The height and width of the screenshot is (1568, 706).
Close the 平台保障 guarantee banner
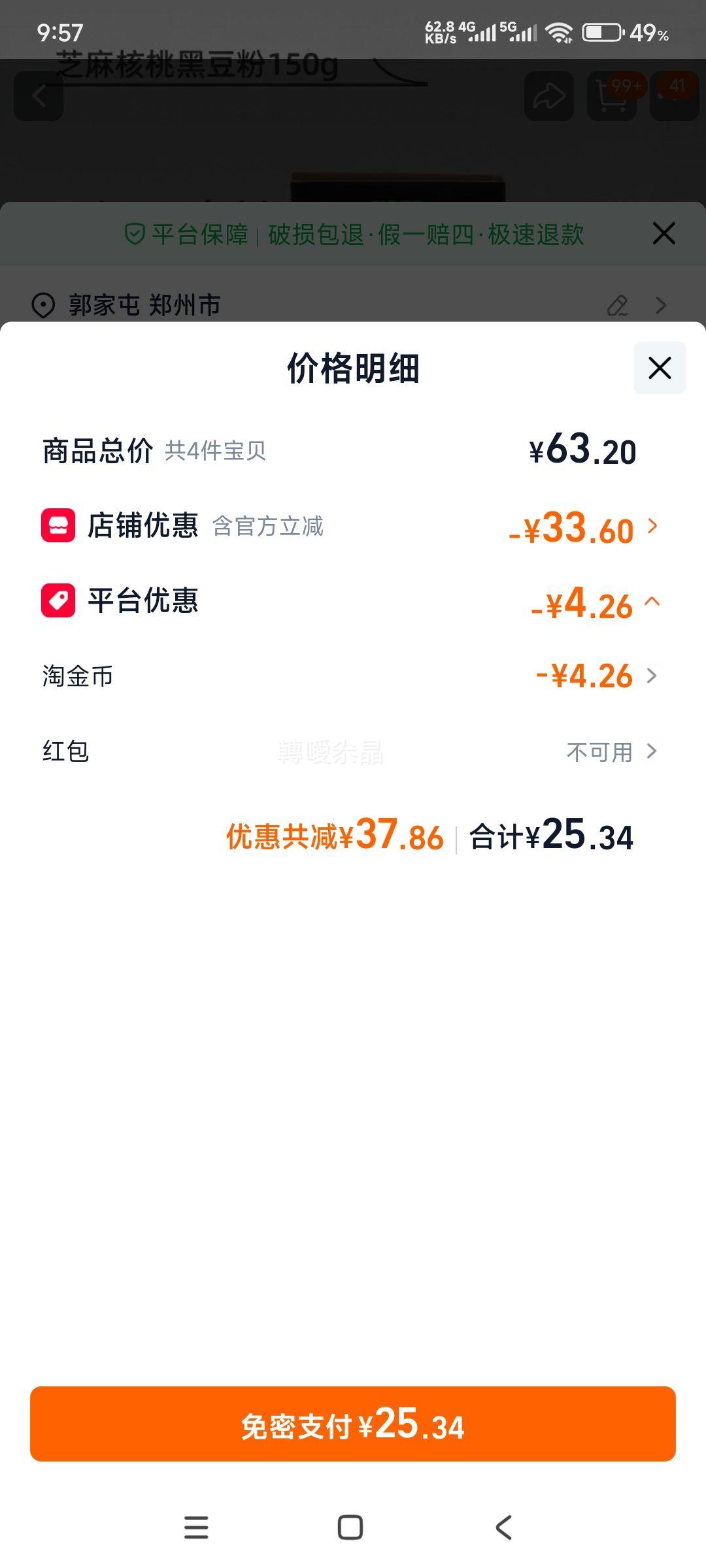(x=663, y=233)
